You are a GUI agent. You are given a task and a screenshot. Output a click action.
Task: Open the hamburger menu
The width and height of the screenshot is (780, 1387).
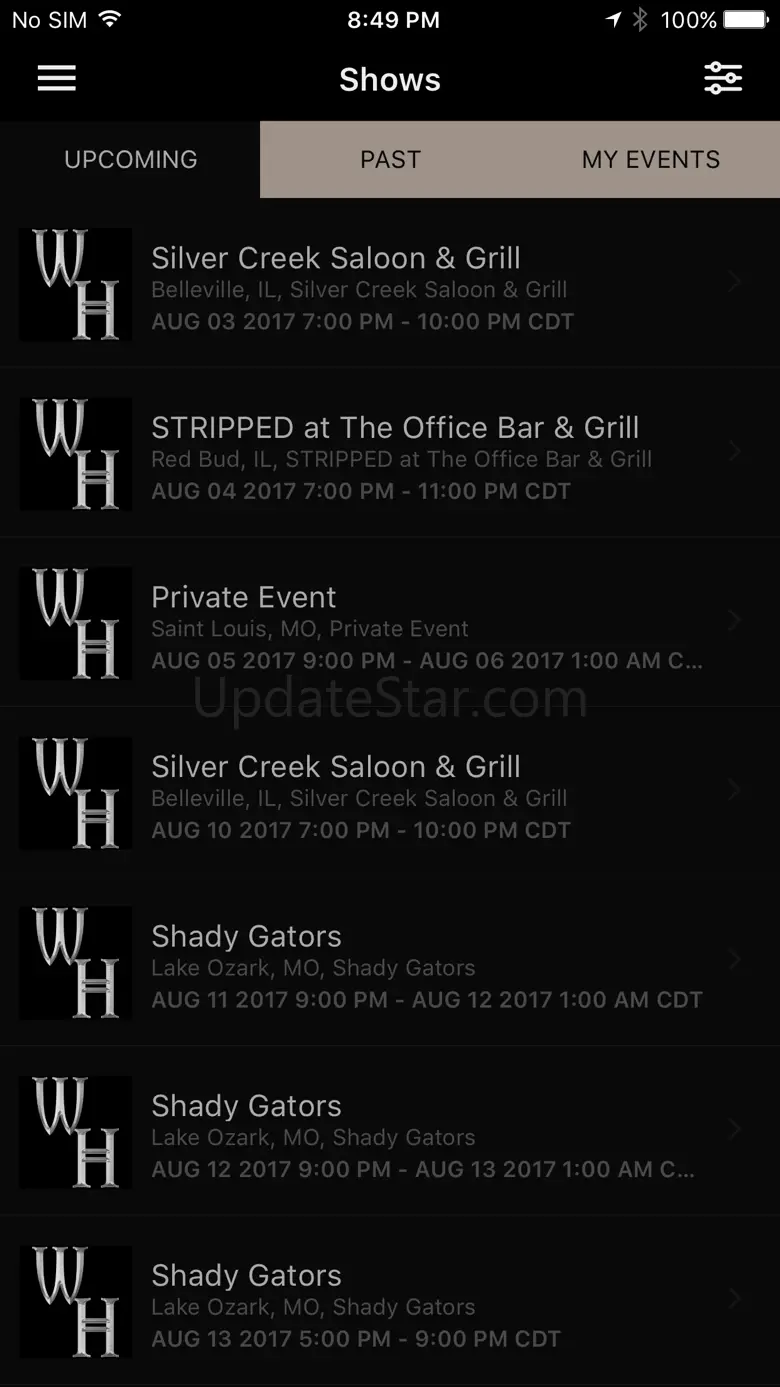(x=57, y=79)
